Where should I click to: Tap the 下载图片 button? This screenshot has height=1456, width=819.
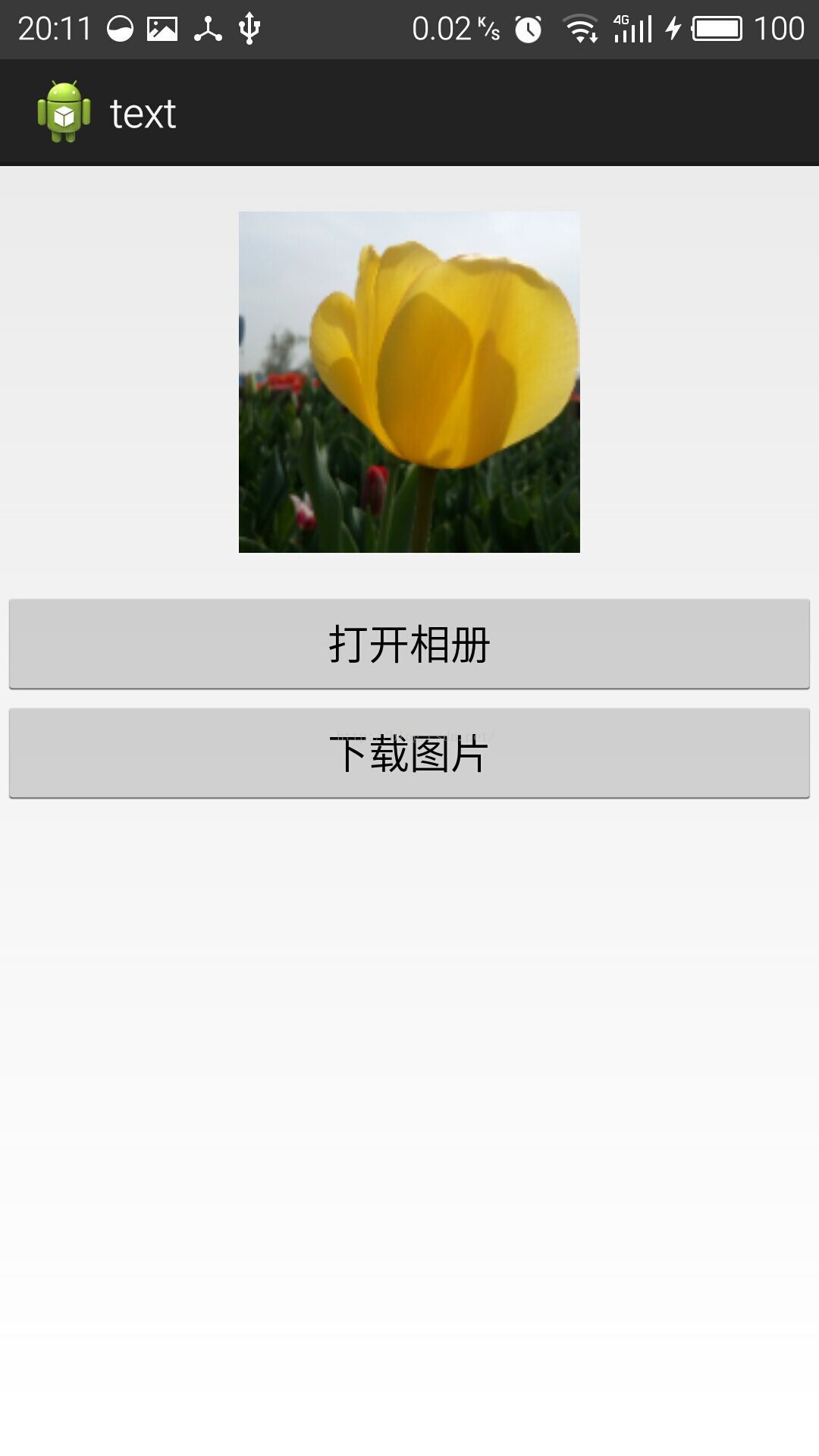(409, 753)
